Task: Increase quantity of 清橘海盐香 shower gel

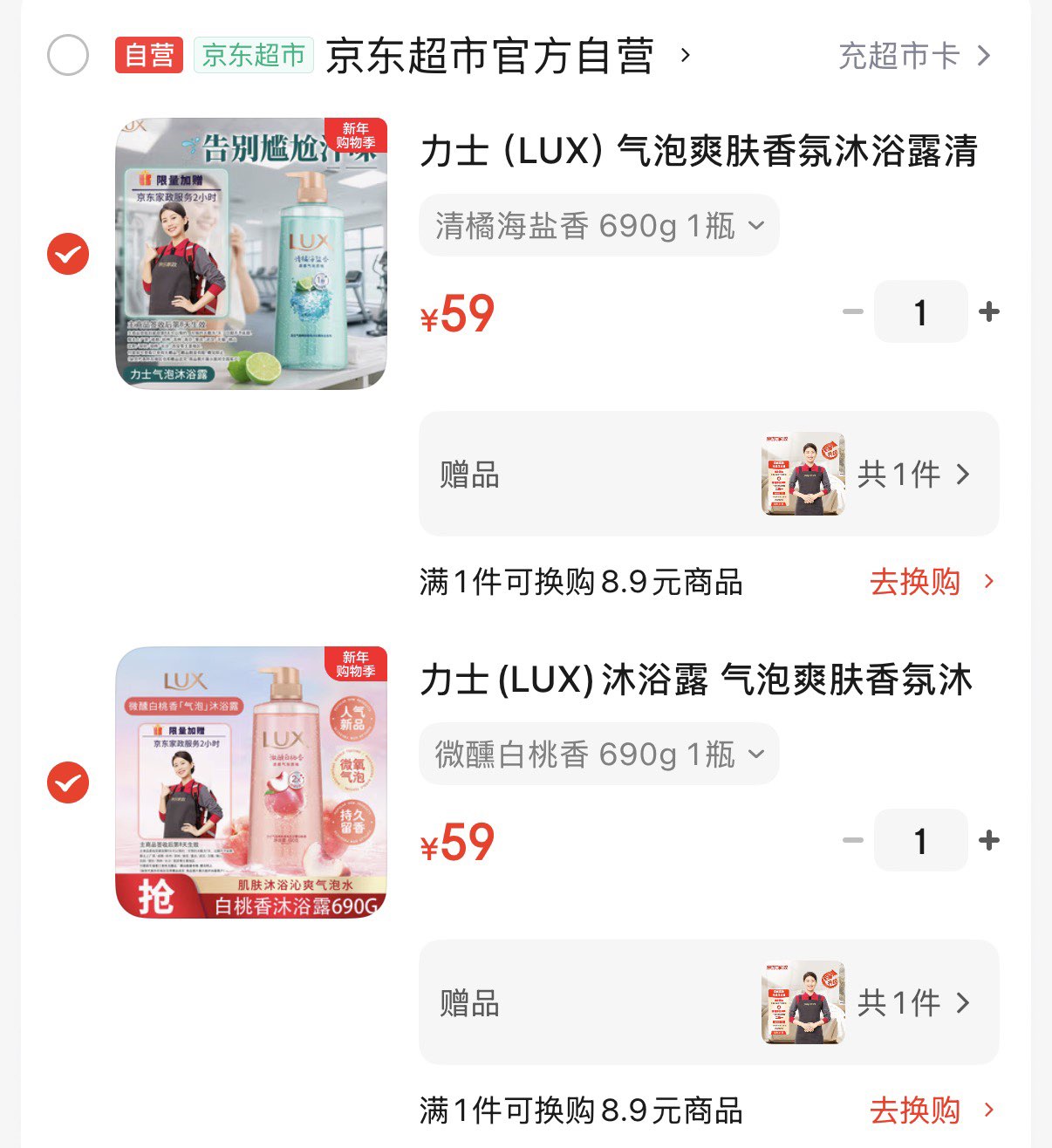Action: [x=989, y=311]
